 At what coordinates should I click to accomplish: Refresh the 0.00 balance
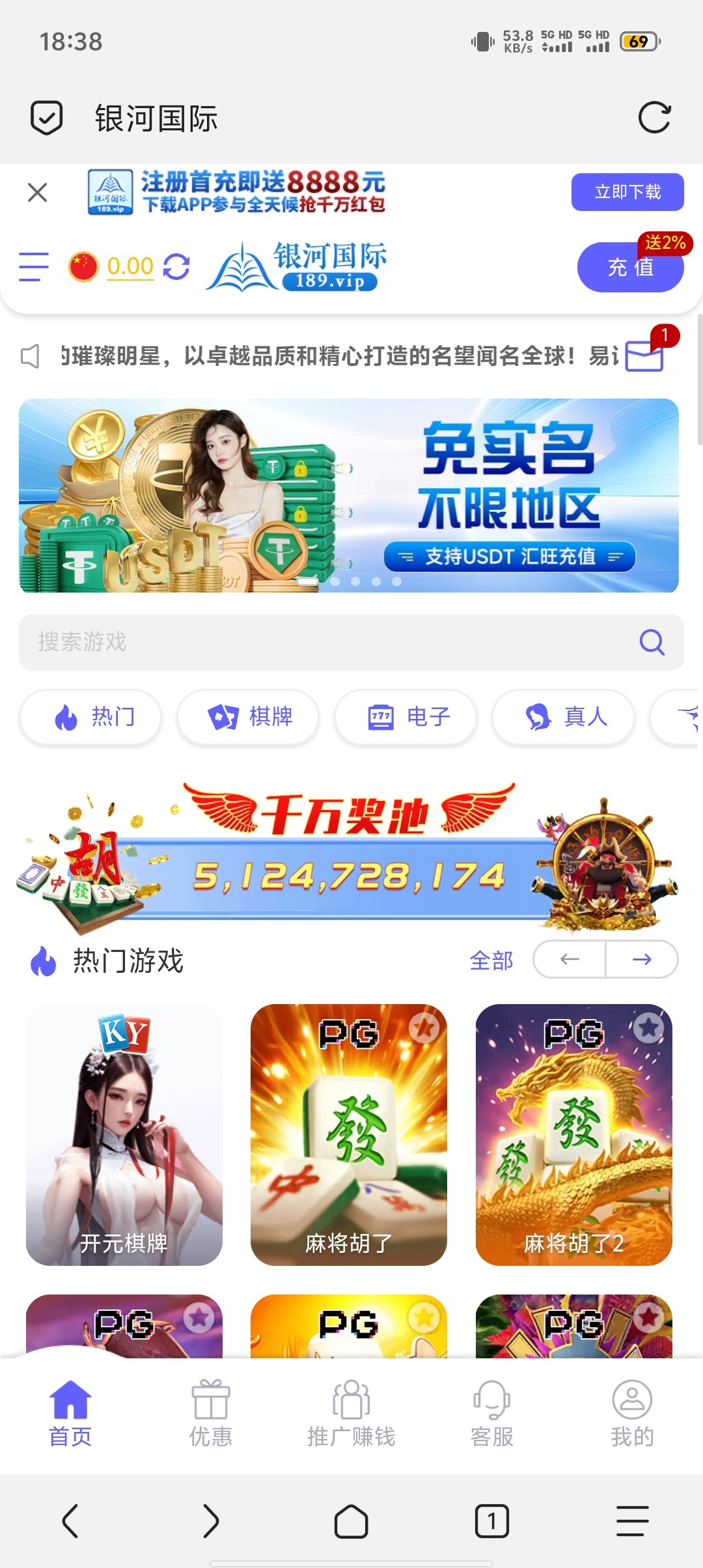(176, 266)
